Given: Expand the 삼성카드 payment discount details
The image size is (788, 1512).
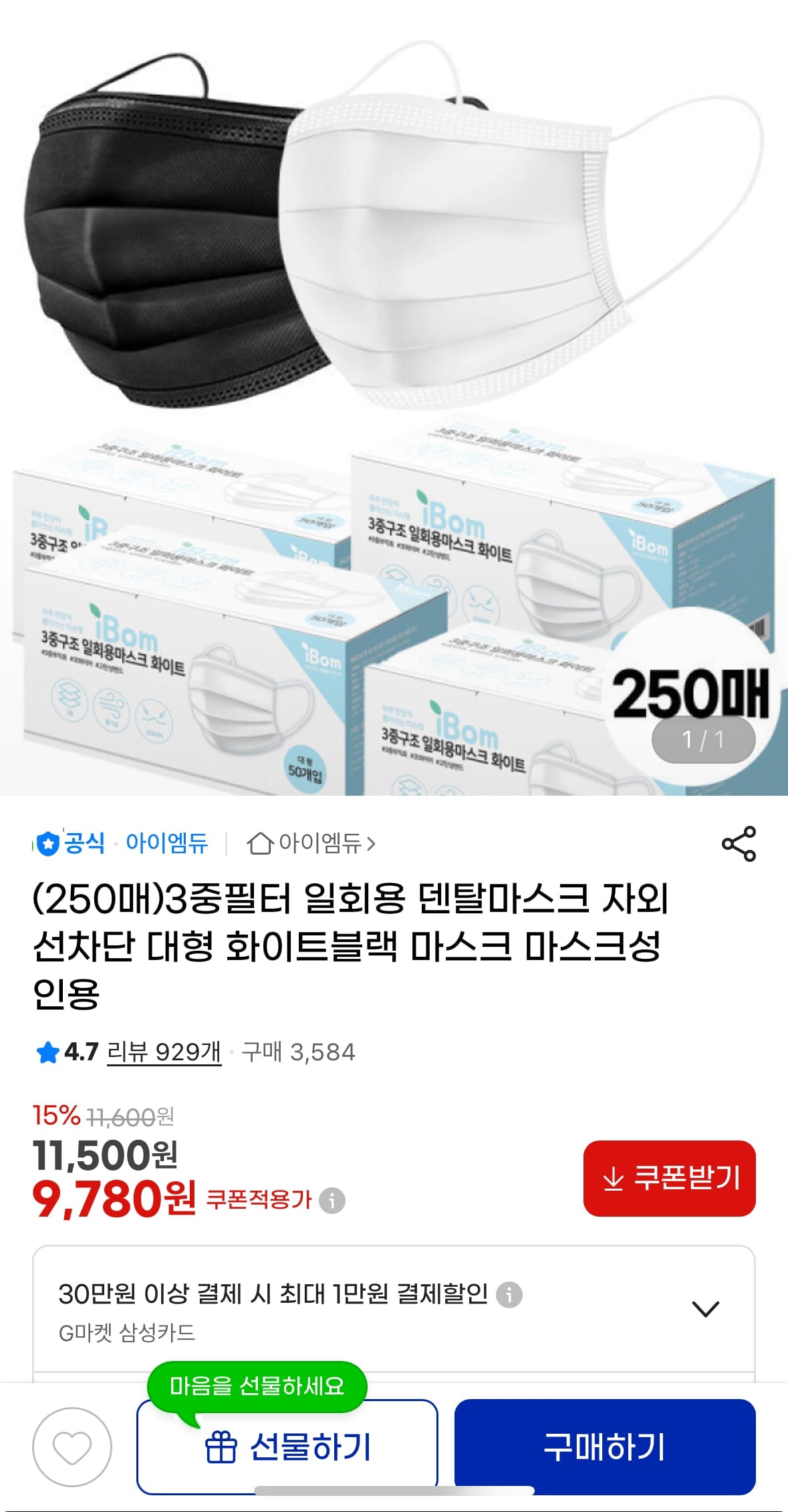Looking at the screenshot, I should 705,1309.
